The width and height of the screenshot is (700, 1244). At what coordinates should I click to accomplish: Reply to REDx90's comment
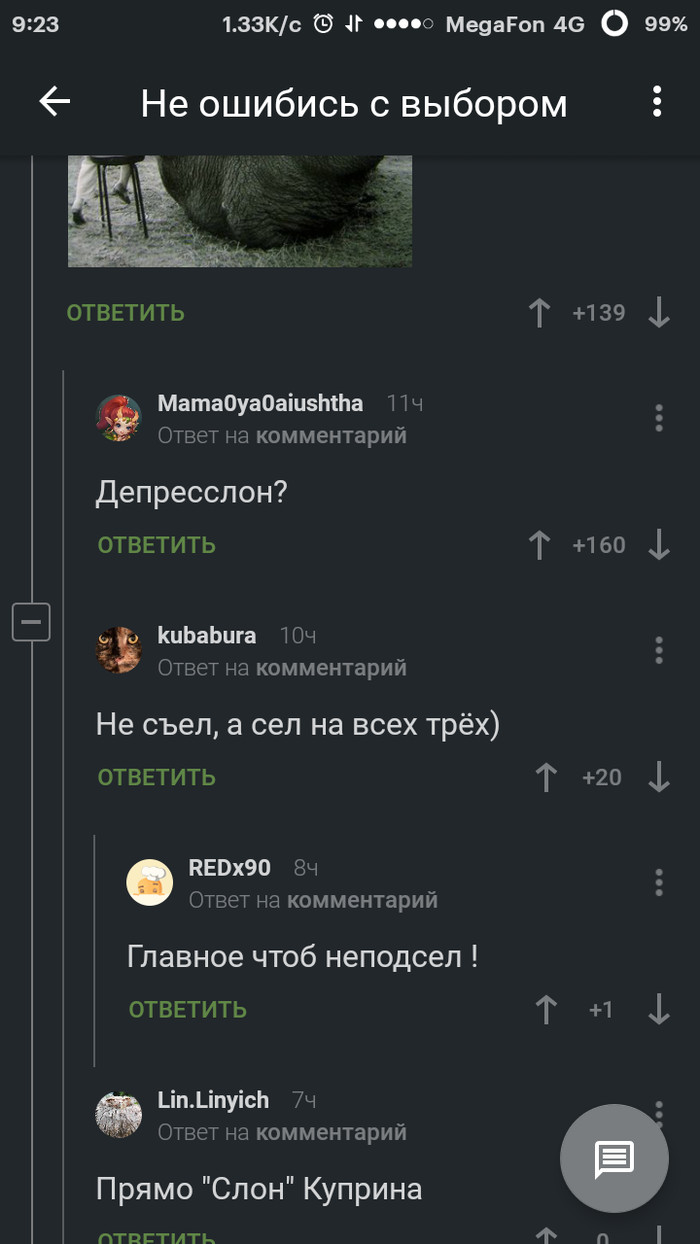pyautogui.click(x=187, y=1010)
